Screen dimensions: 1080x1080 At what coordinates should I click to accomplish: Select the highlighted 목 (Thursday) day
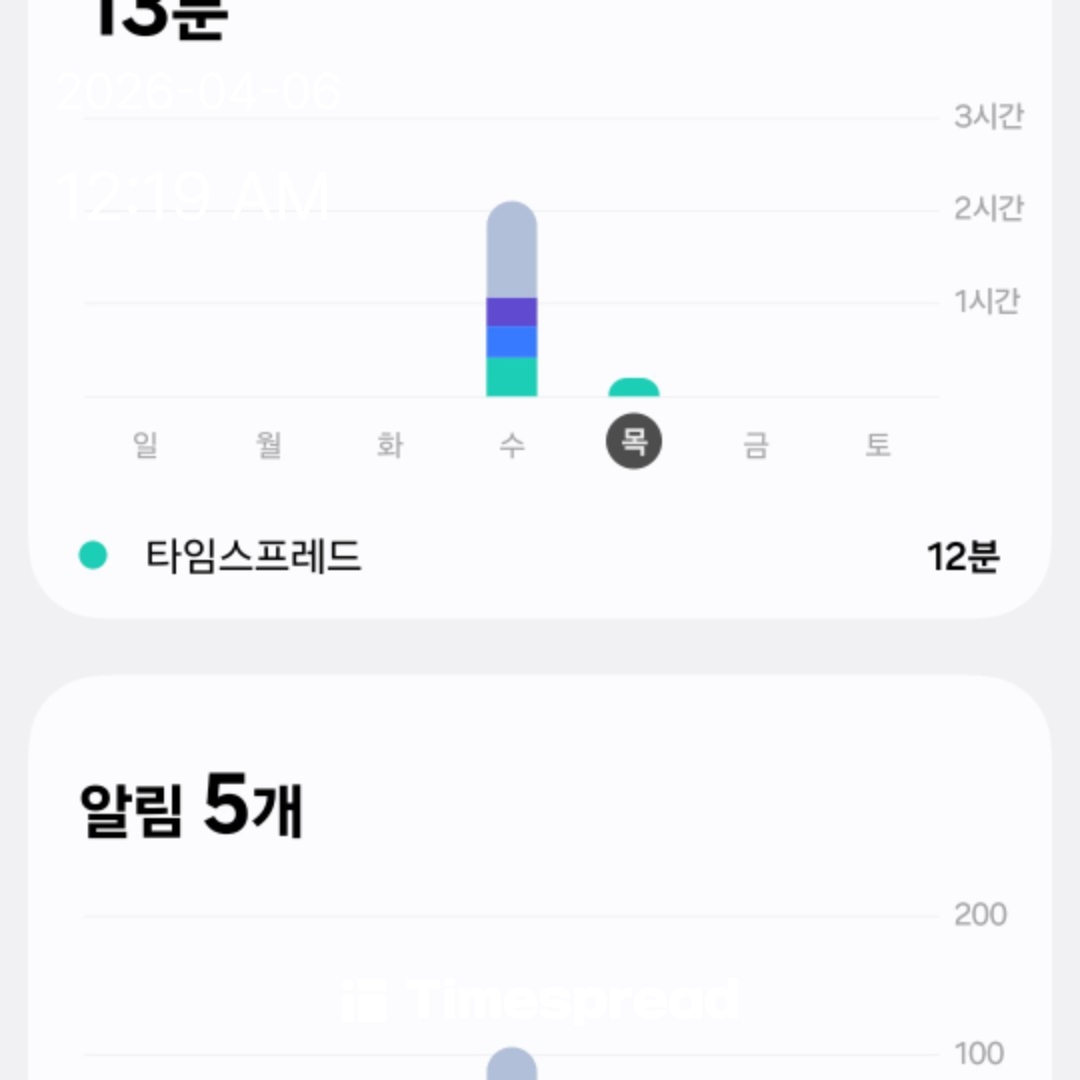coord(634,442)
